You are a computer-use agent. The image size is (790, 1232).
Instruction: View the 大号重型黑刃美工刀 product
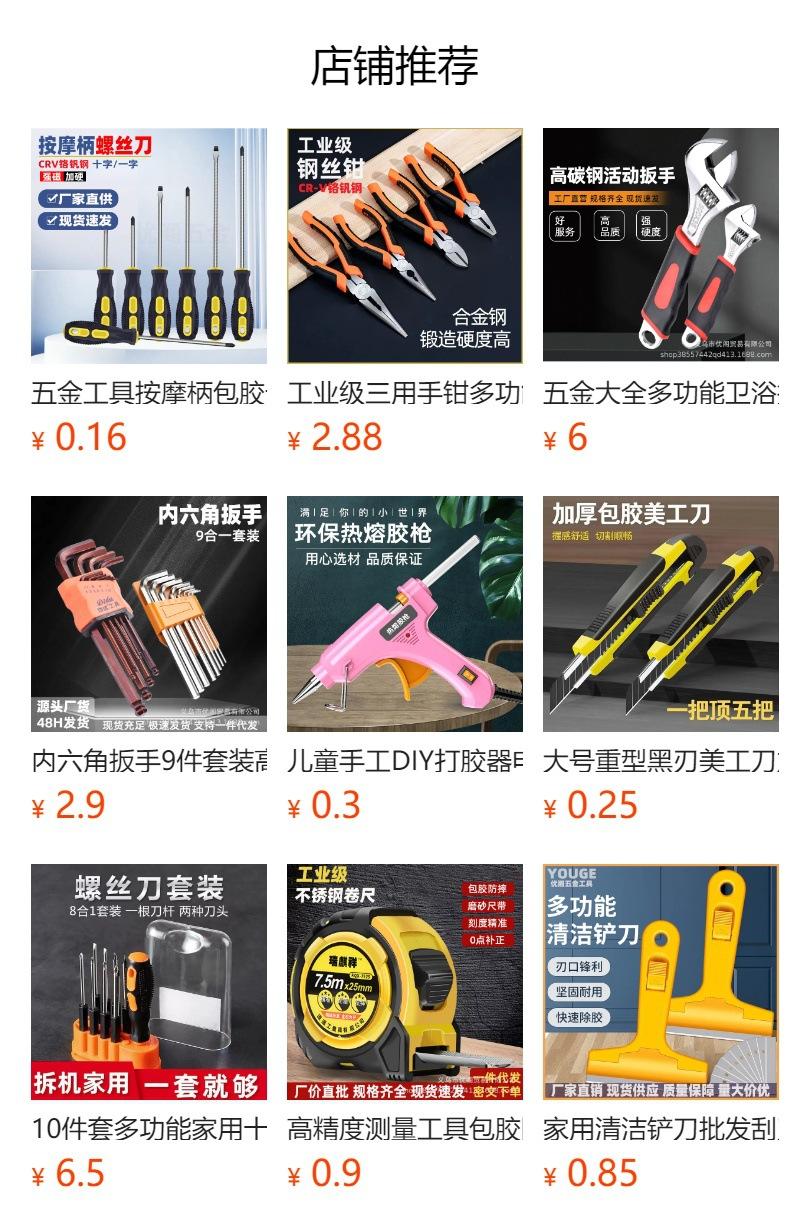point(661,660)
